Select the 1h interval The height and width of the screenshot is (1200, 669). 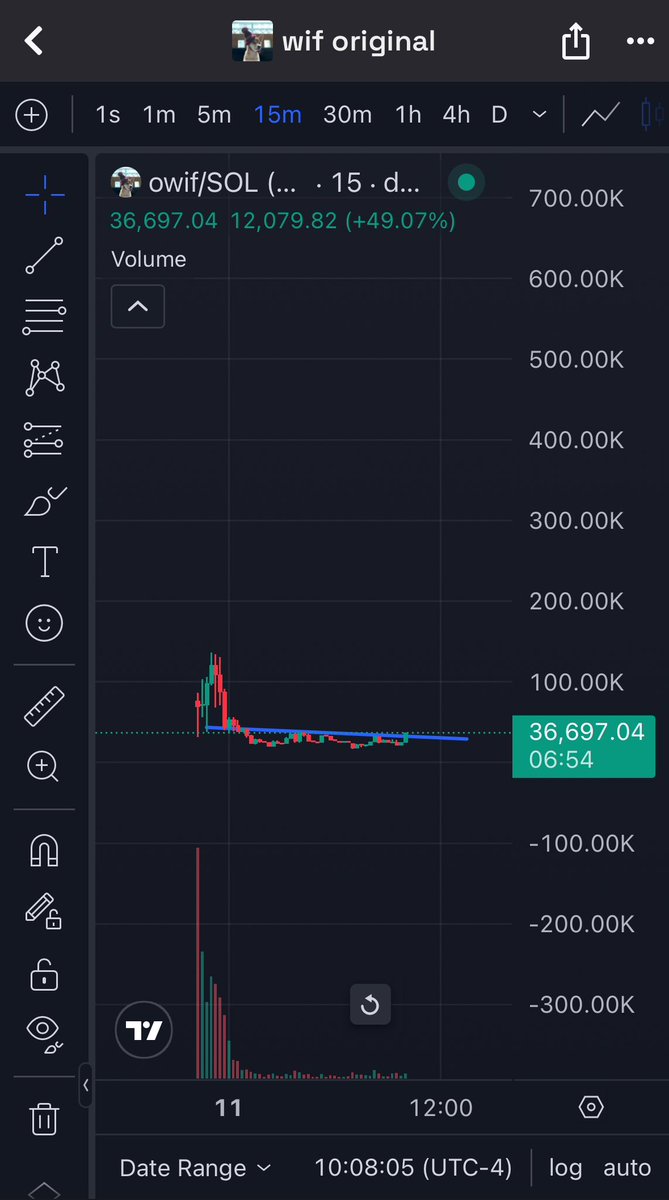[x=408, y=115]
